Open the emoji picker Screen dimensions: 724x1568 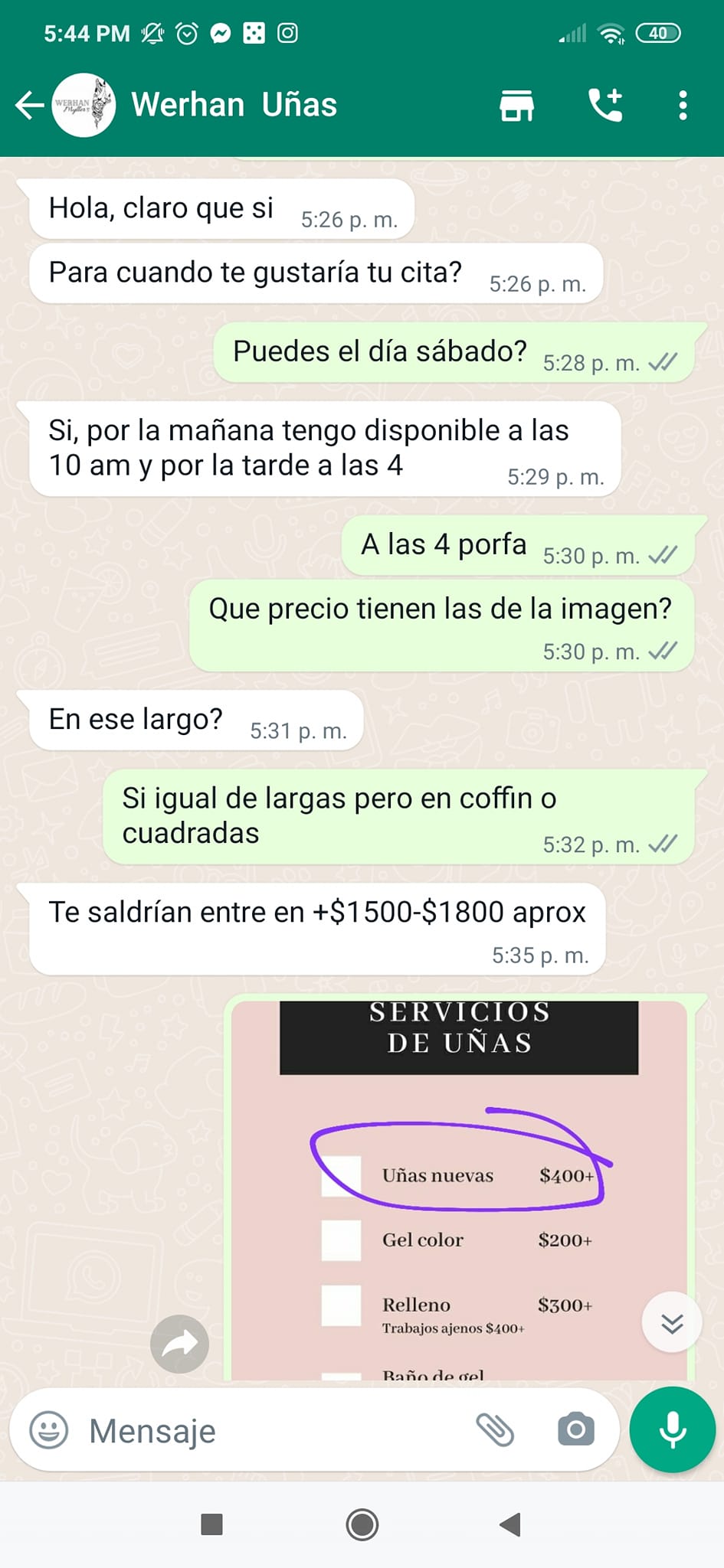click(x=49, y=1430)
